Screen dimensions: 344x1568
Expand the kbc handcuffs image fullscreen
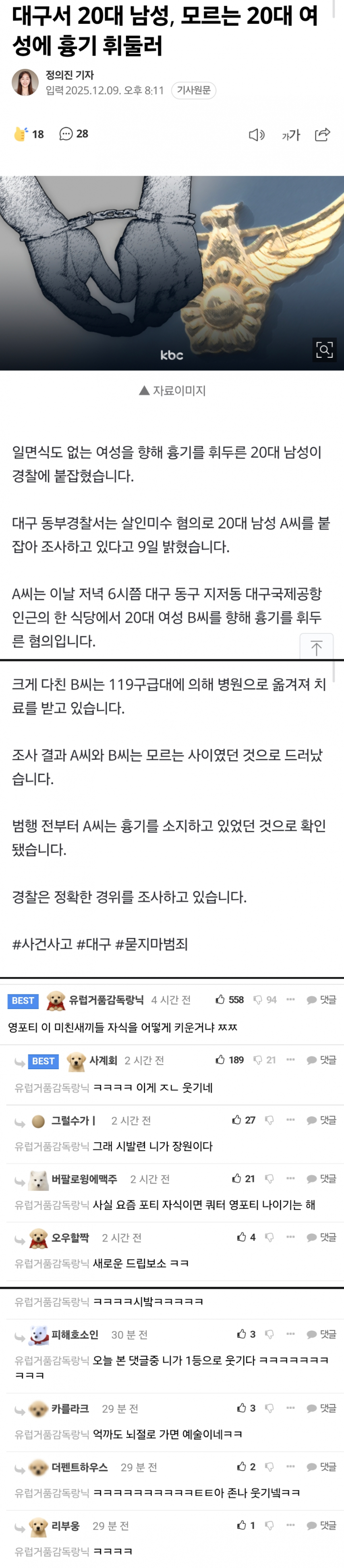click(324, 349)
